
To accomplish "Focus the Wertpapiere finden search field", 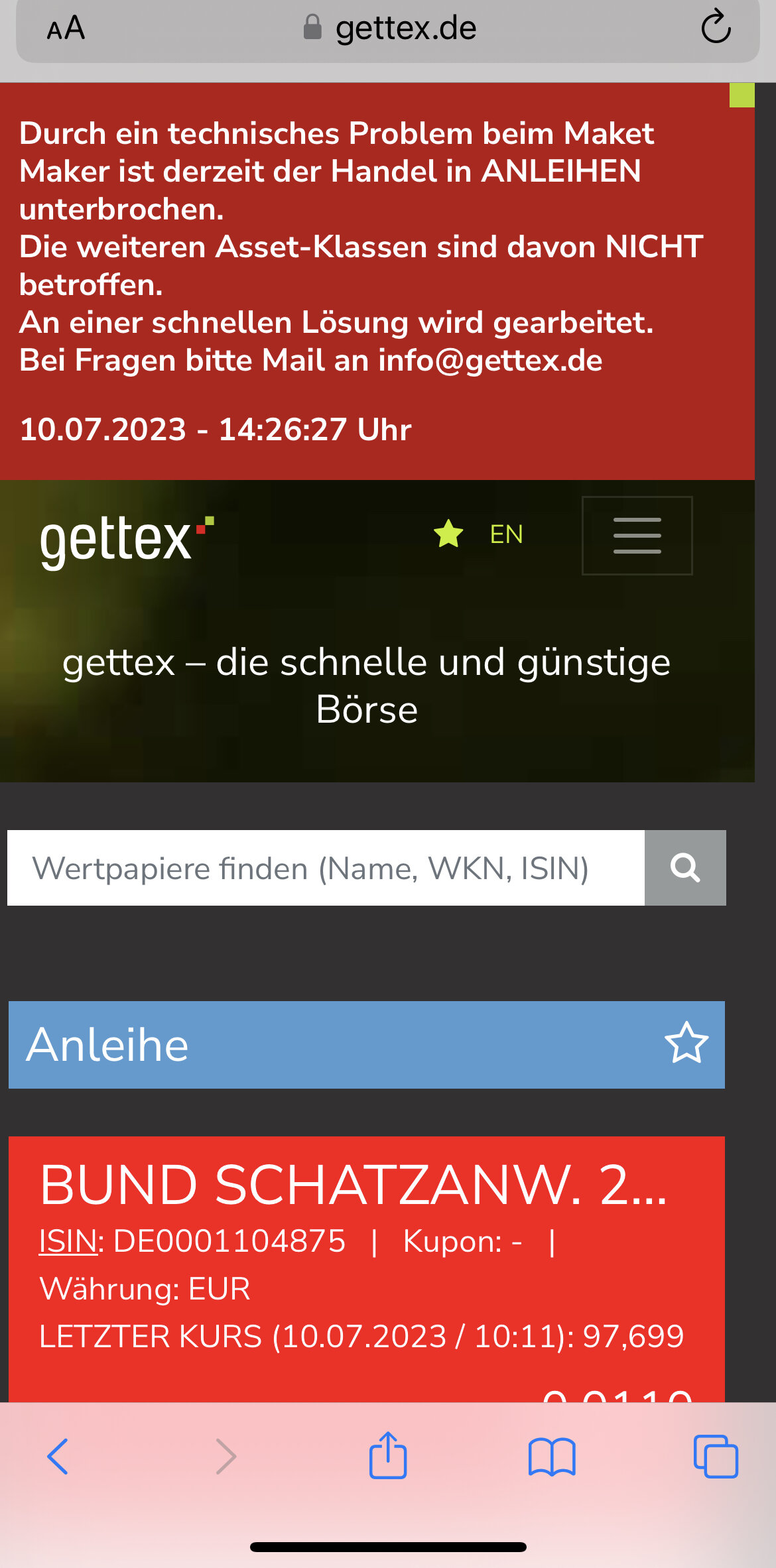I will tap(325, 867).
